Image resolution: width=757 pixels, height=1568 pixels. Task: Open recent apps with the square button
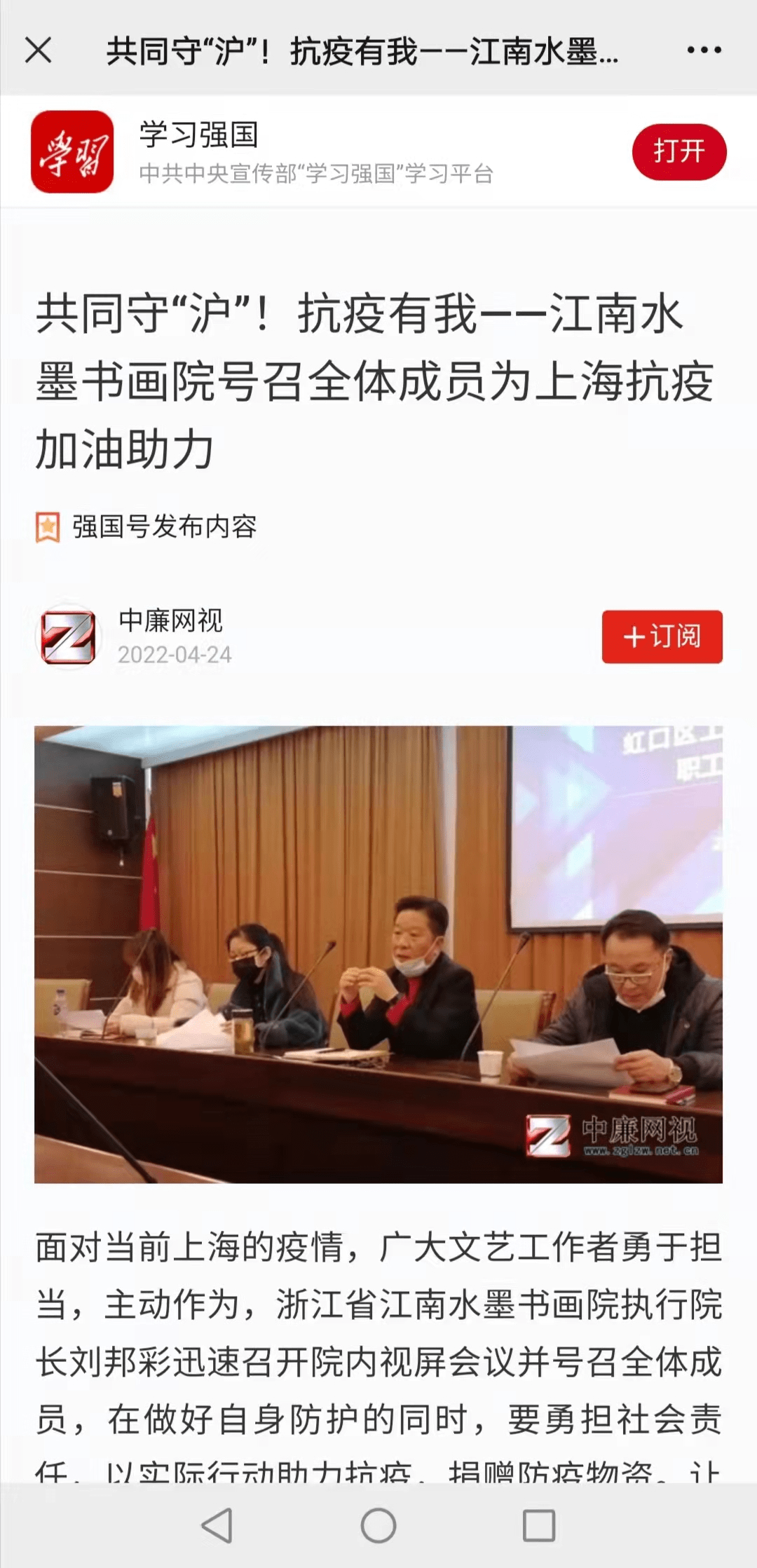pos(539,1525)
